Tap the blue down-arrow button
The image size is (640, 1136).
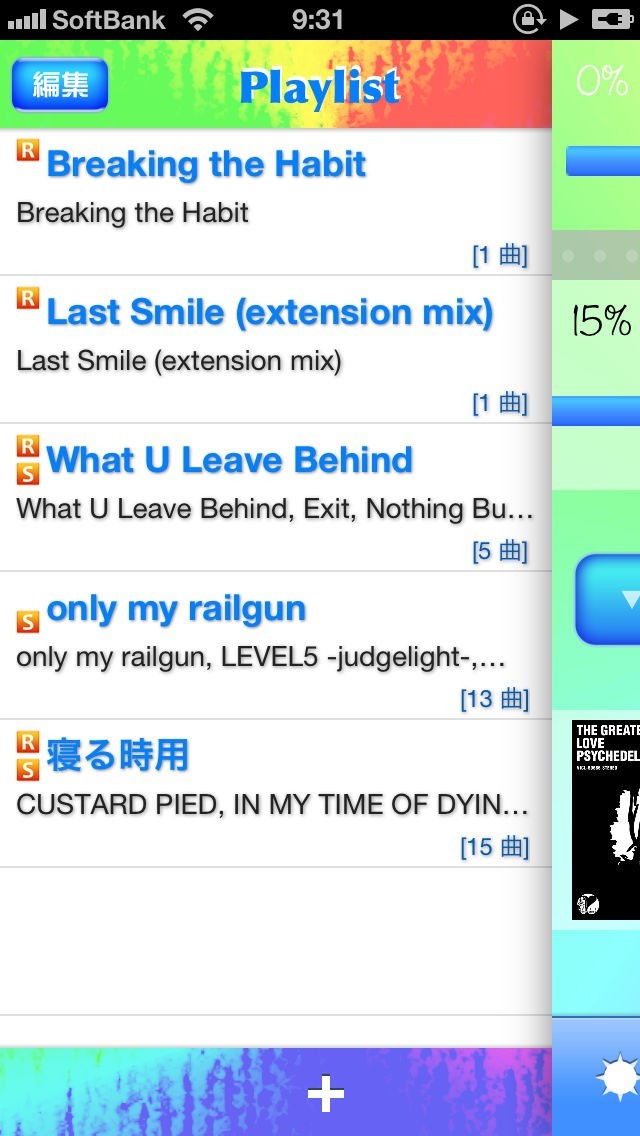click(610, 598)
